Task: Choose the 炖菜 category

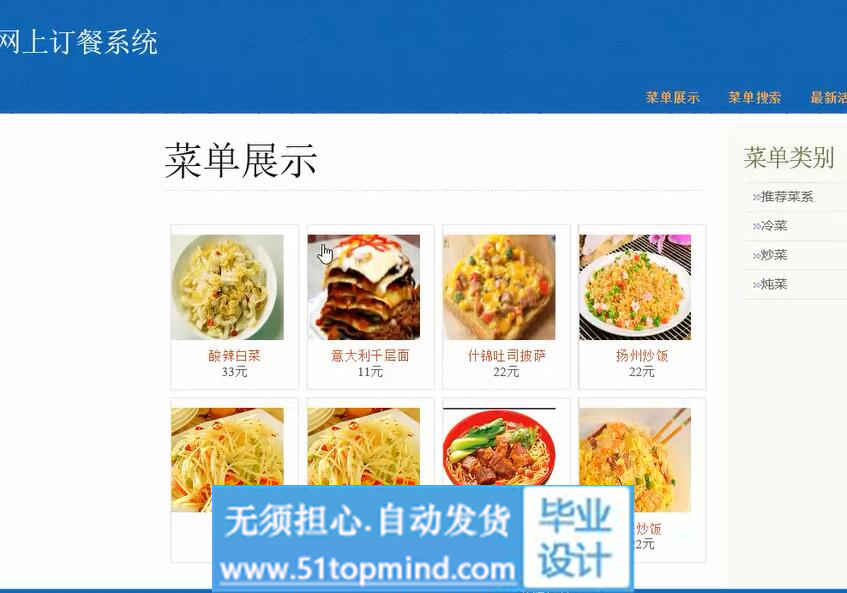Action: pyautogui.click(x=774, y=284)
